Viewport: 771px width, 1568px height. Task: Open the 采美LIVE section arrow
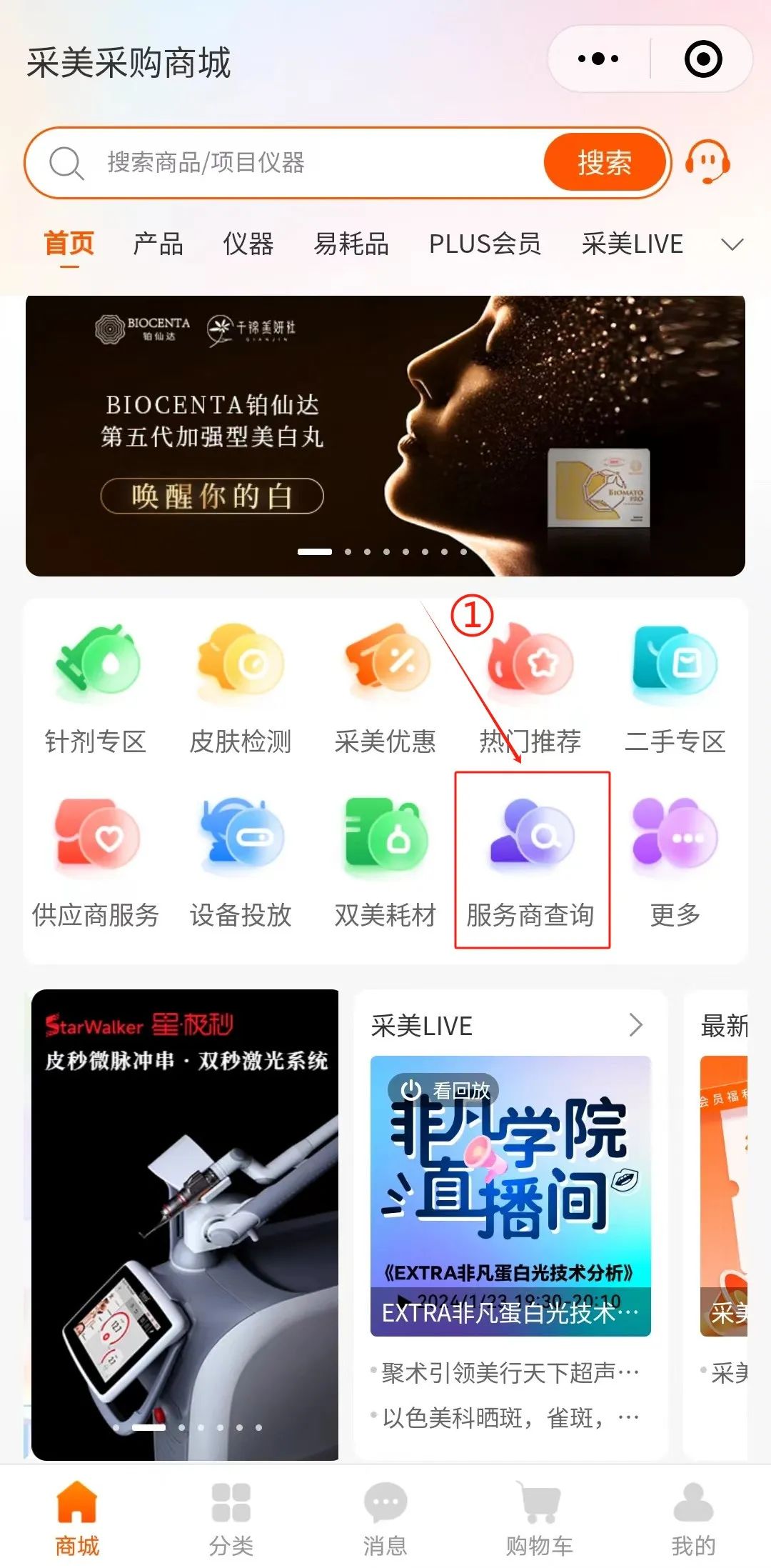pyautogui.click(x=635, y=1025)
